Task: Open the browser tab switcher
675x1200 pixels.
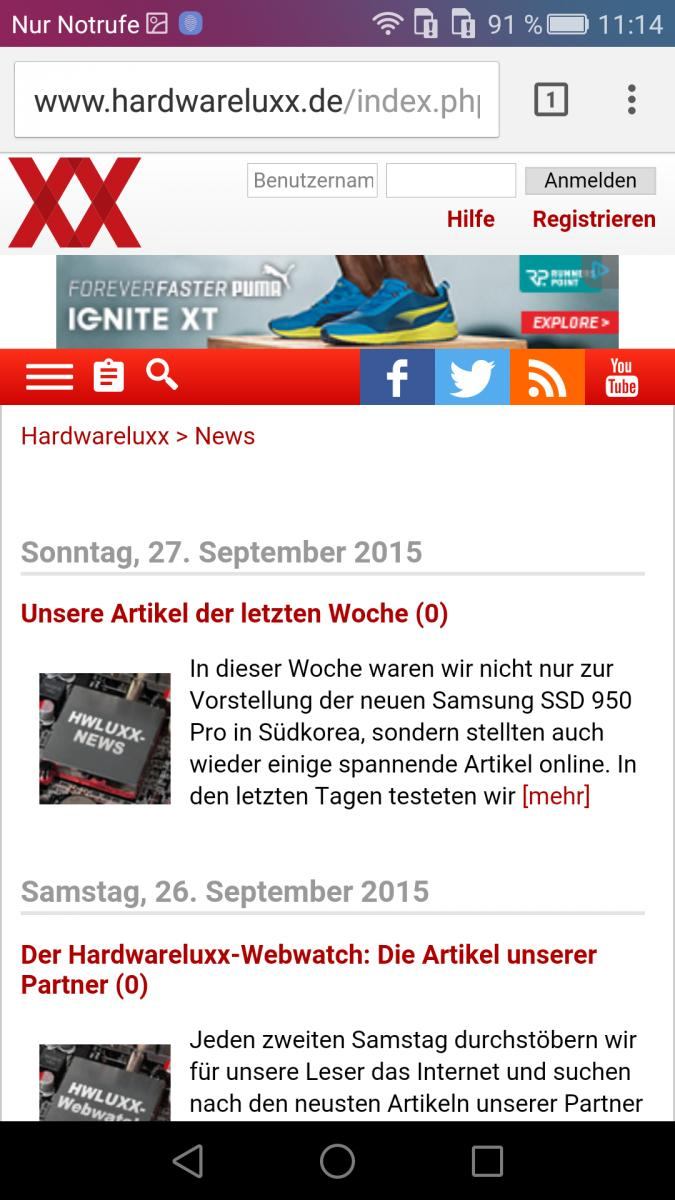Action: (551, 100)
